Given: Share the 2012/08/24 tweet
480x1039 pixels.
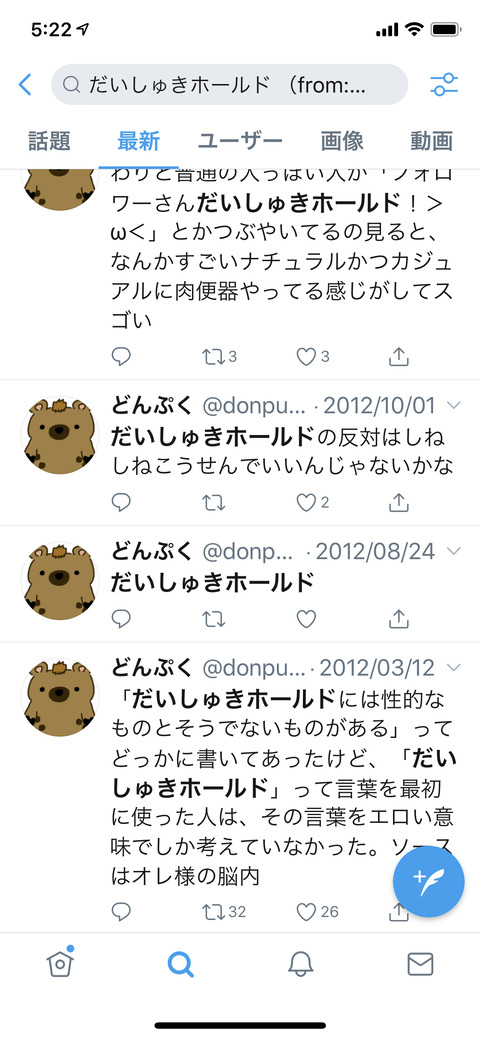Looking at the screenshot, I should point(398,619).
